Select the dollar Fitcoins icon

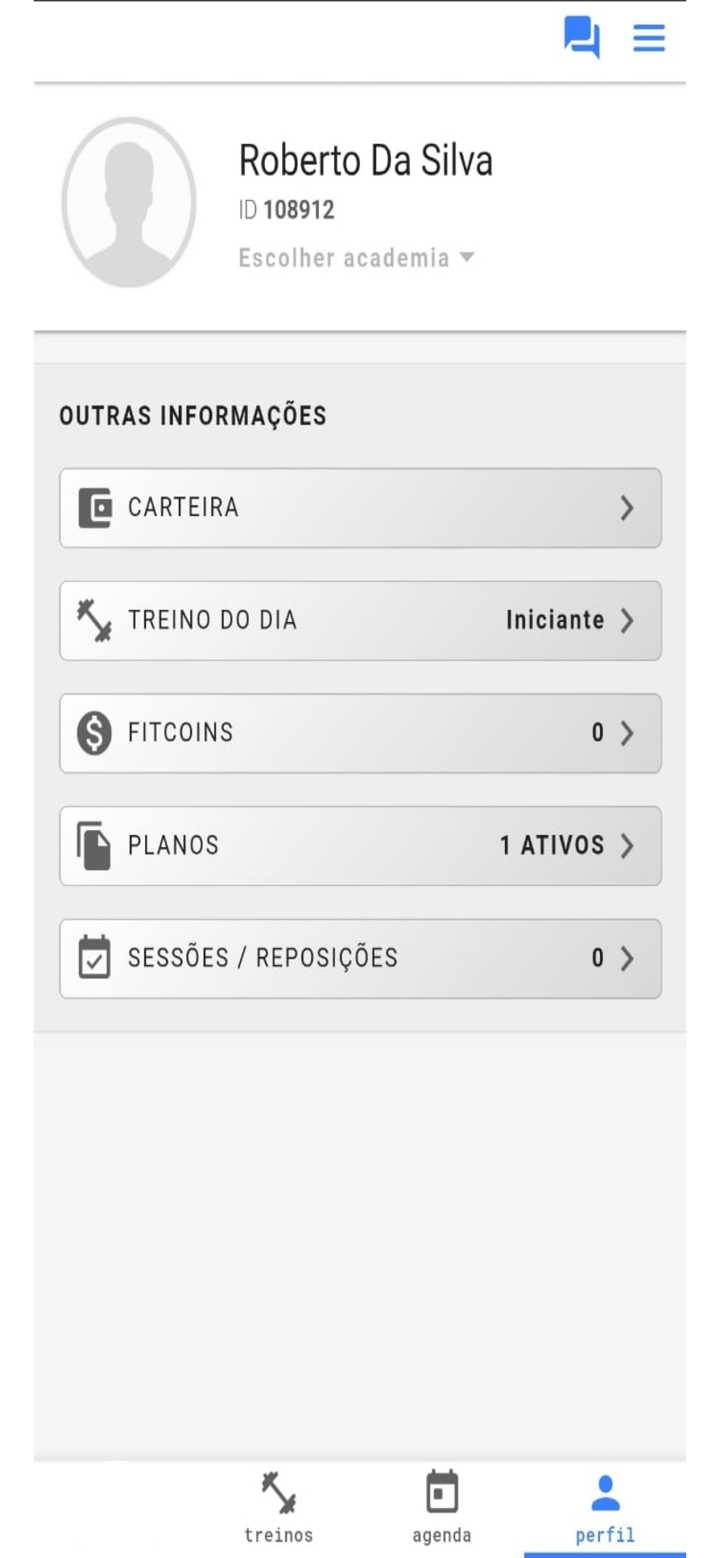92,733
